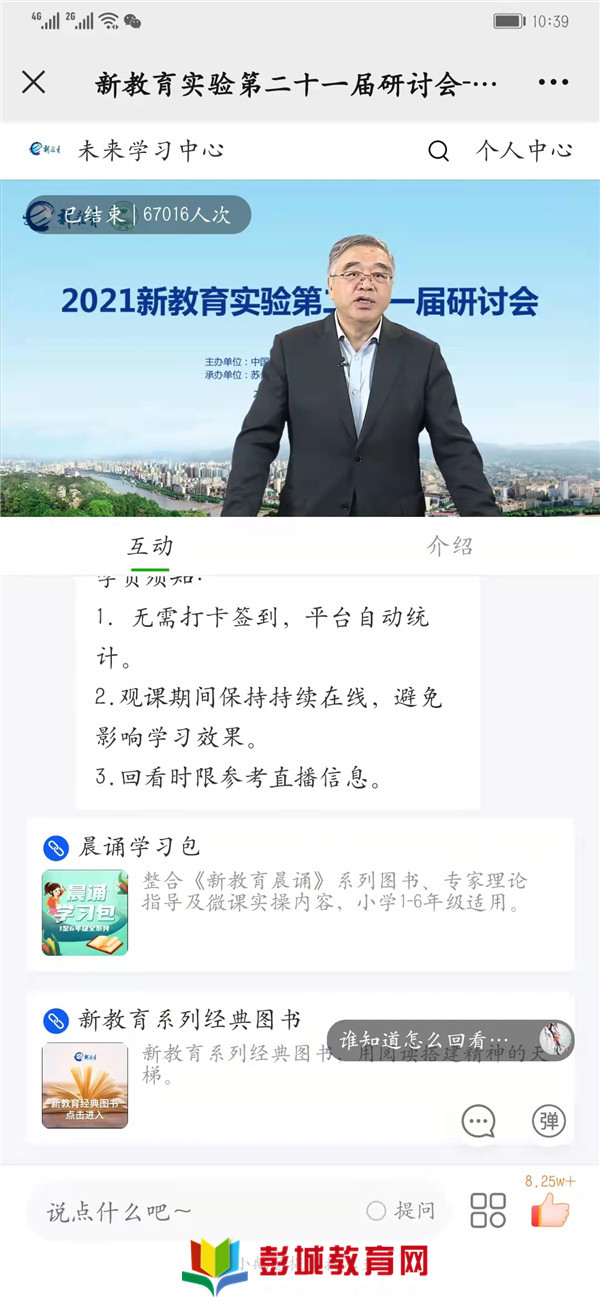Focus the 说点什么吧 input field
This screenshot has width=600, height=1300.
coord(190,1212)
